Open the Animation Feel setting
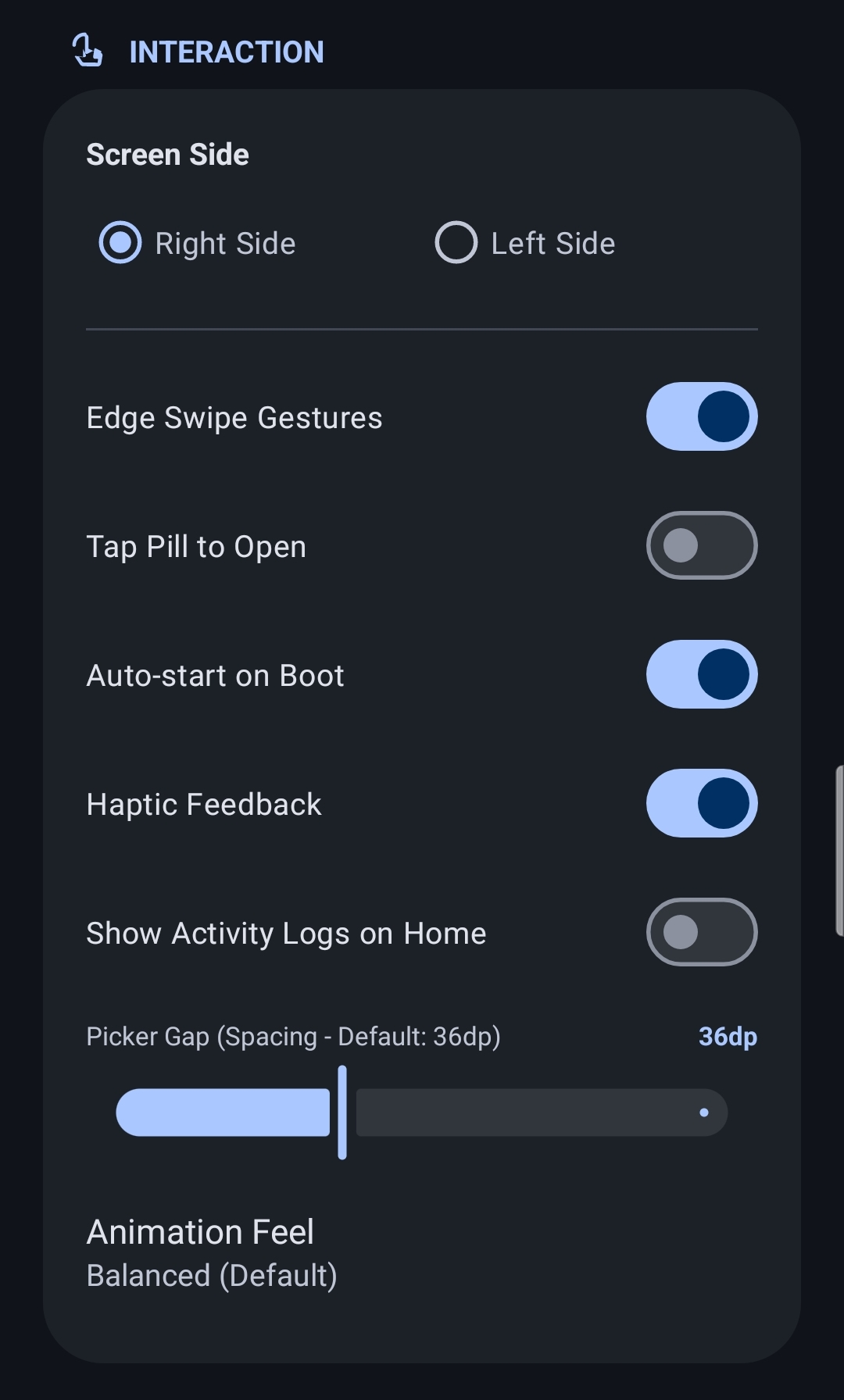The height and width of the screenshot is (1400, 844). tap(213, 1253)
